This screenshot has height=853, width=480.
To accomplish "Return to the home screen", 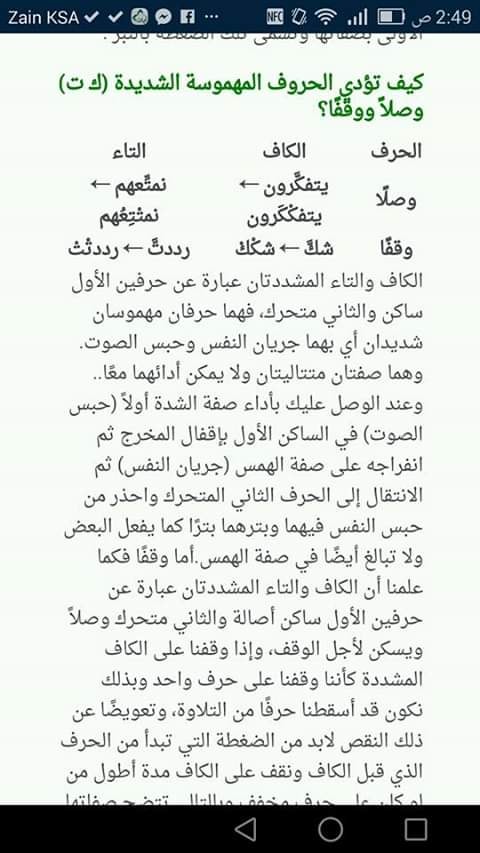I will coord(330,829).
